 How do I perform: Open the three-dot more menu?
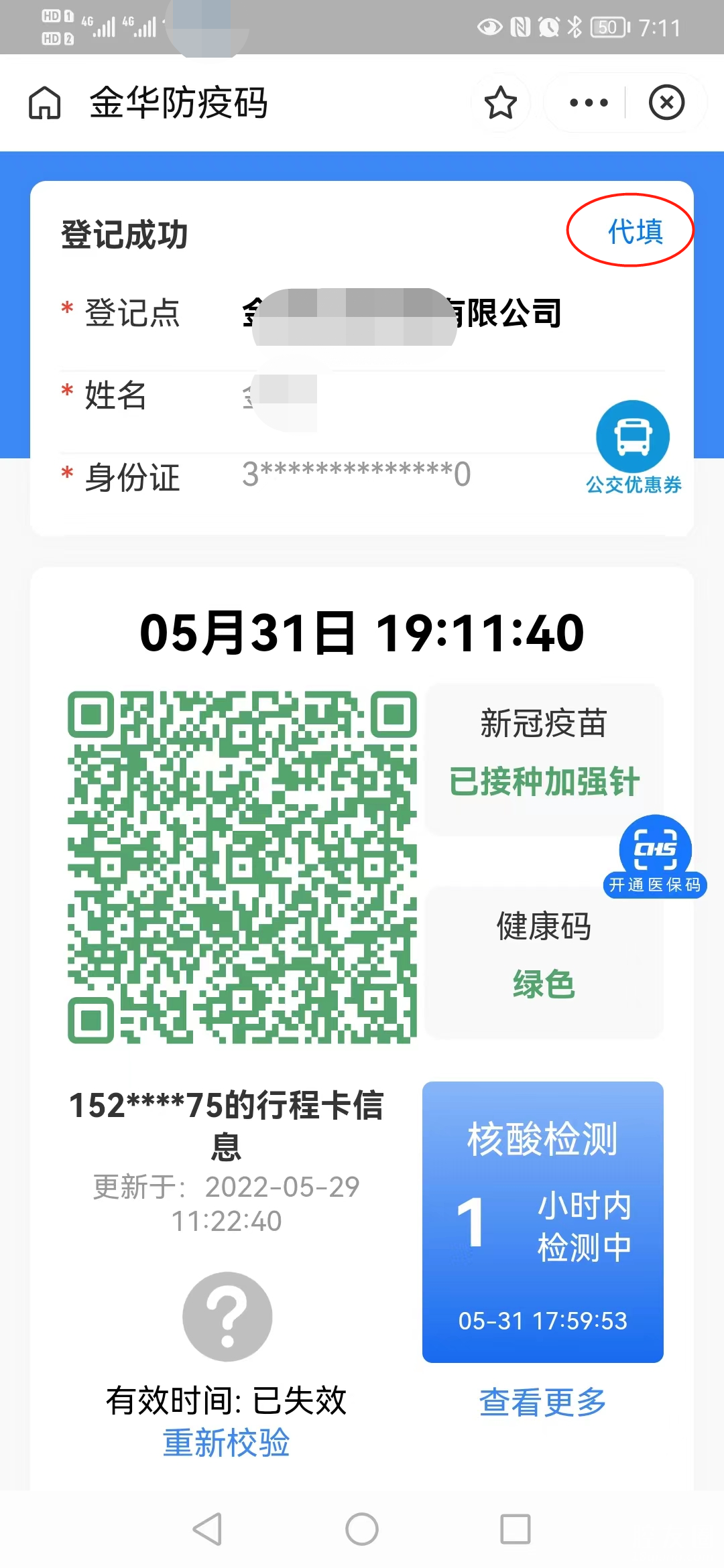pos(588,103)
